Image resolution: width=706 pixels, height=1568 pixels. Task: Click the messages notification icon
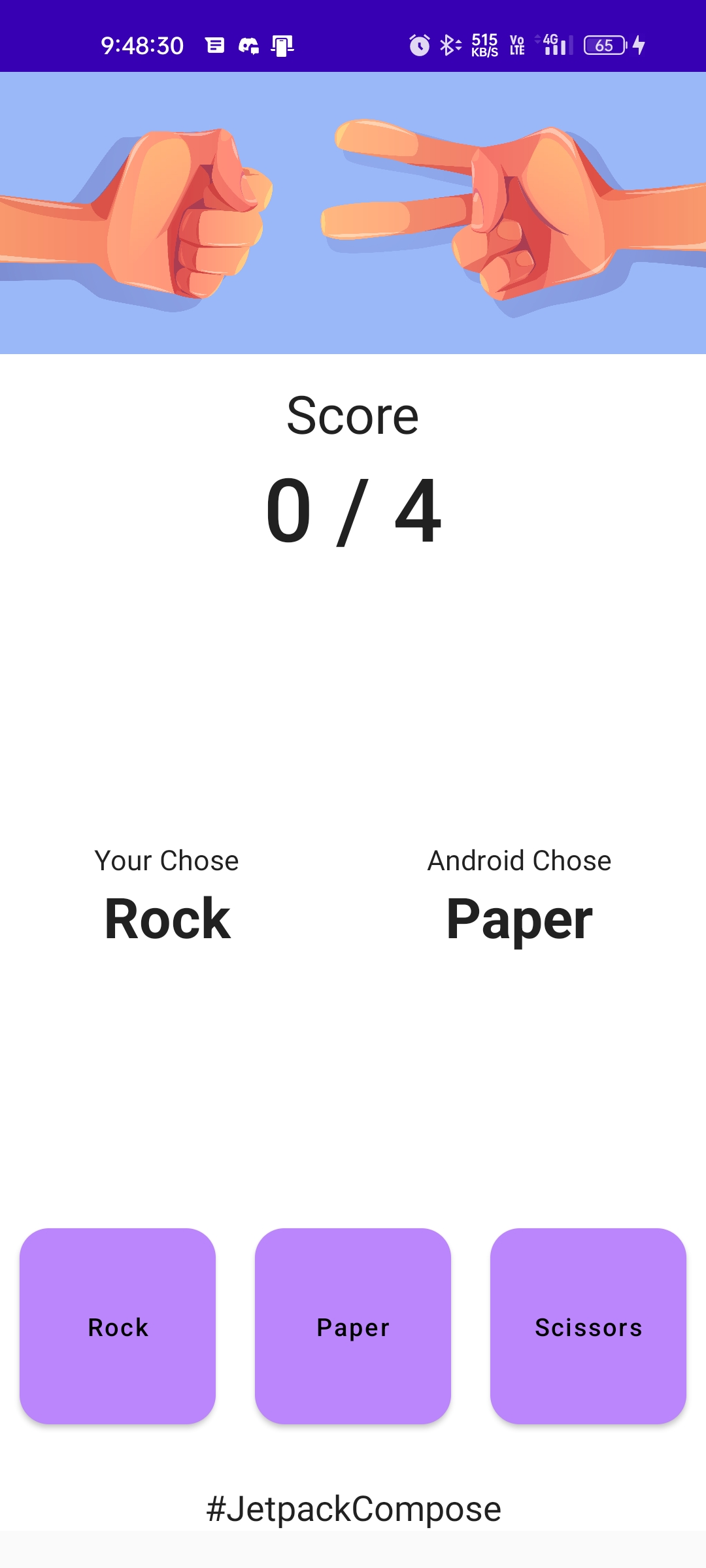[216, 46]
